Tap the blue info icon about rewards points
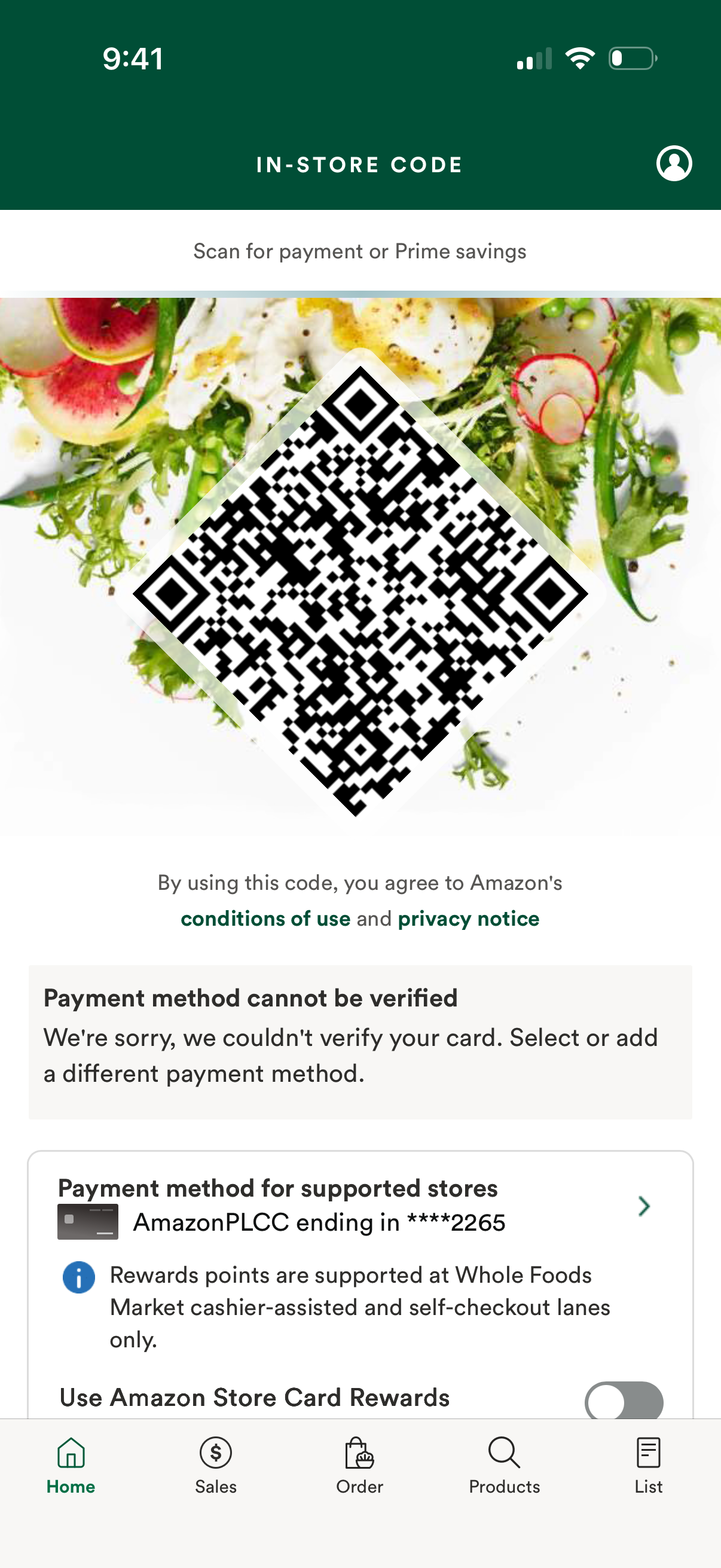 click(78, 1279)
